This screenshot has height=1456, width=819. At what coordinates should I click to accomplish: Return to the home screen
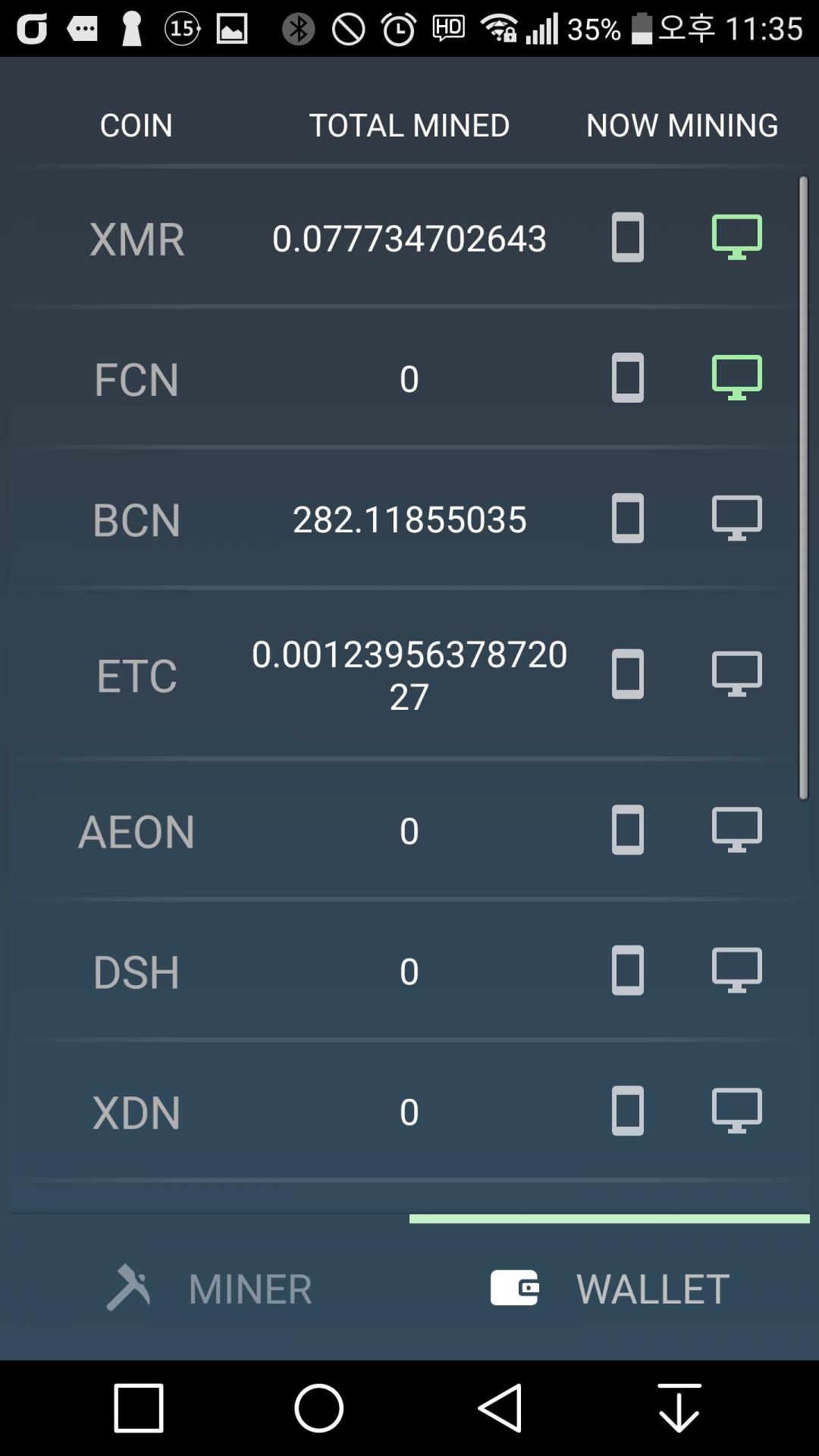[318, 1408]
